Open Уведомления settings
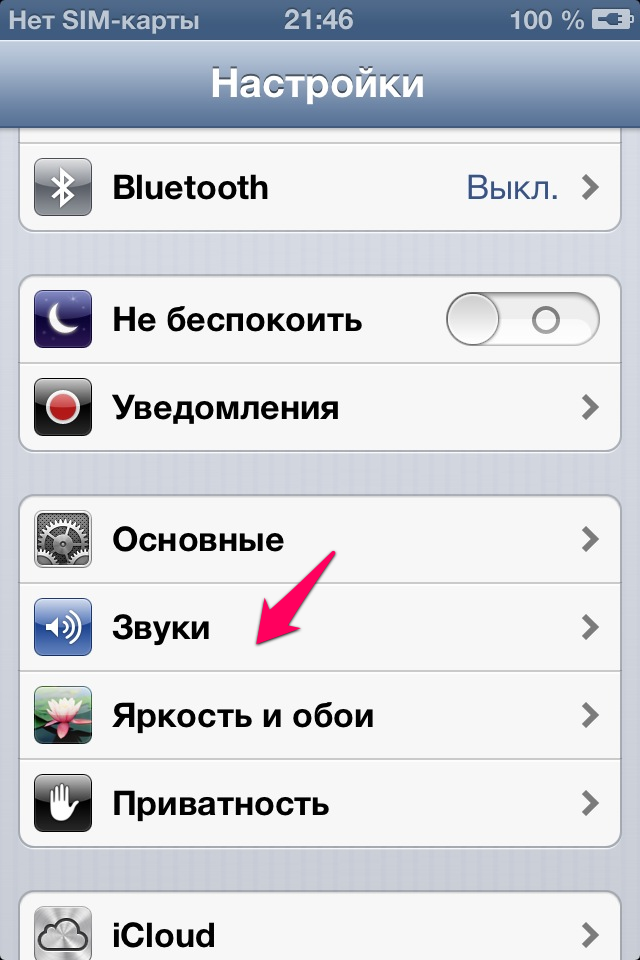Screen dimensions: 640x960 320,408
